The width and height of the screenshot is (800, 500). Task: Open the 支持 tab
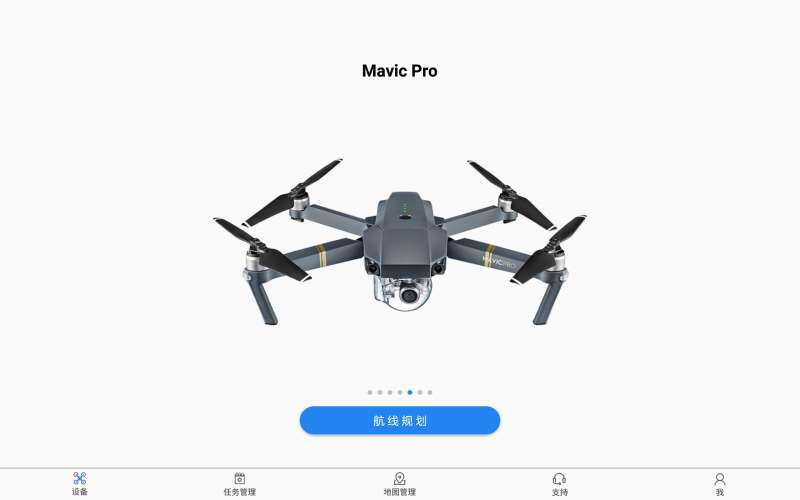coord(560,484)
